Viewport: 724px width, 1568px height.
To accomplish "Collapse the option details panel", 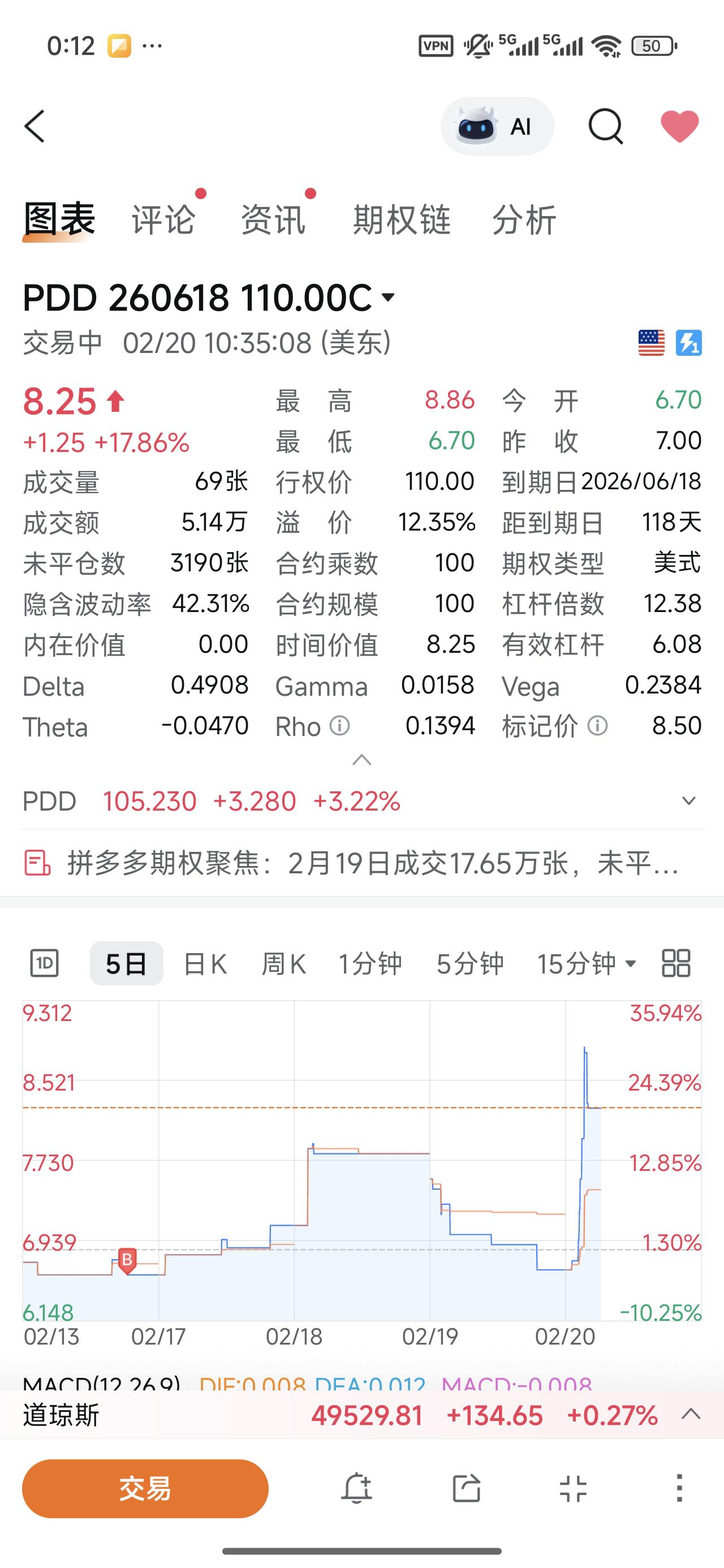I will [x=361, y=760].
